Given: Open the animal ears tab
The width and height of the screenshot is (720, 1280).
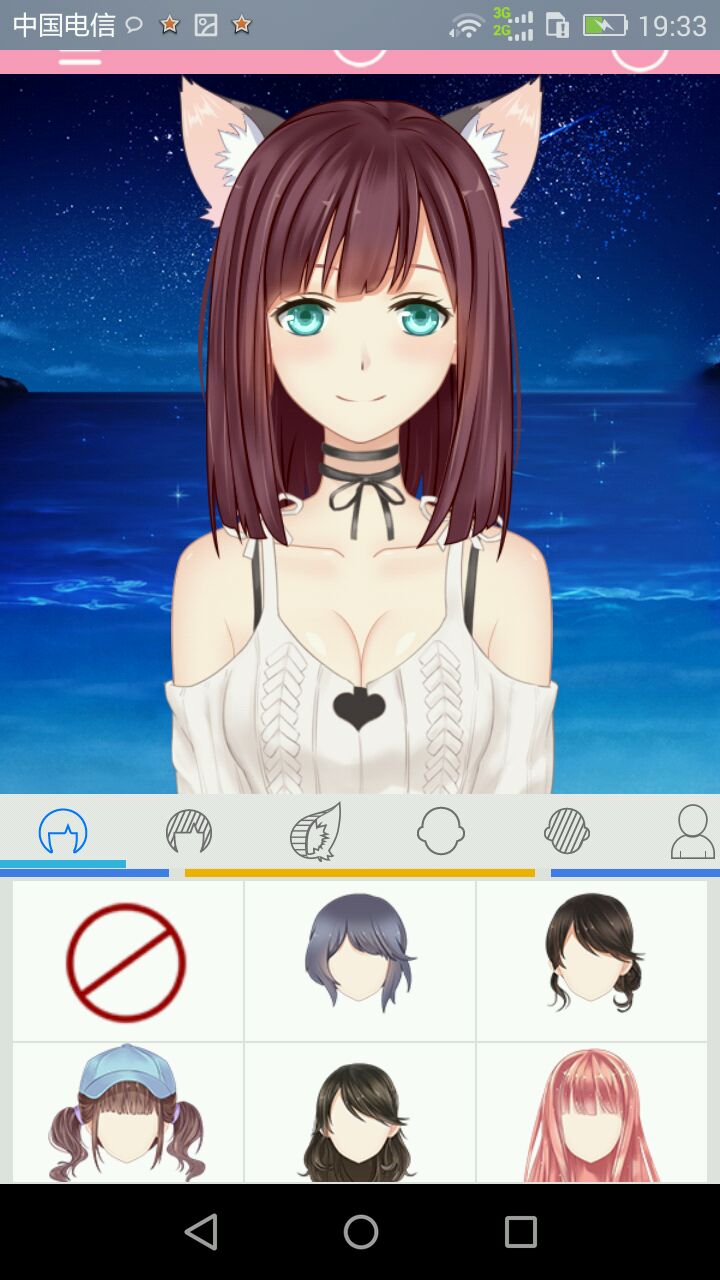Looking at the screenshot, I should pos(316,832).
